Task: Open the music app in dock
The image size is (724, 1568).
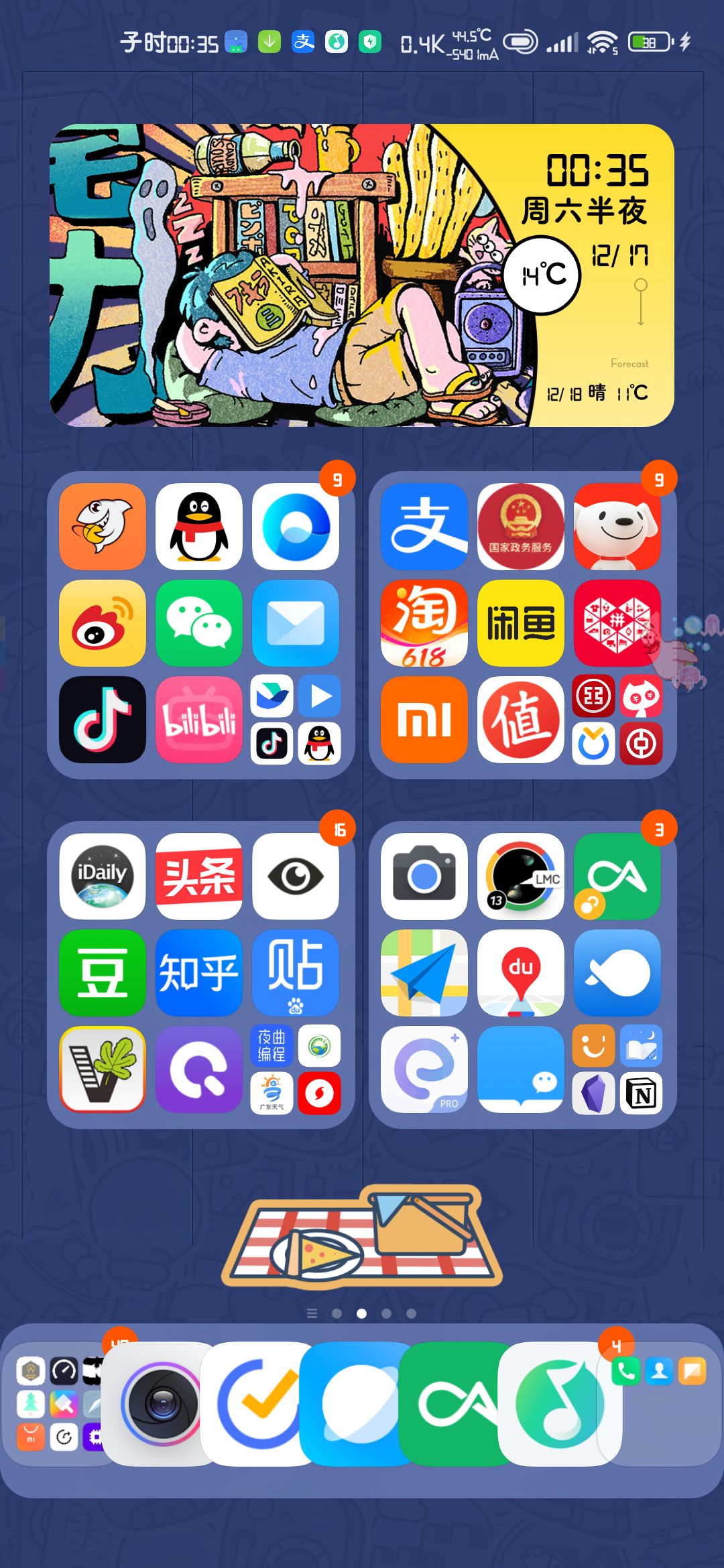Action: coord(560,1403)
